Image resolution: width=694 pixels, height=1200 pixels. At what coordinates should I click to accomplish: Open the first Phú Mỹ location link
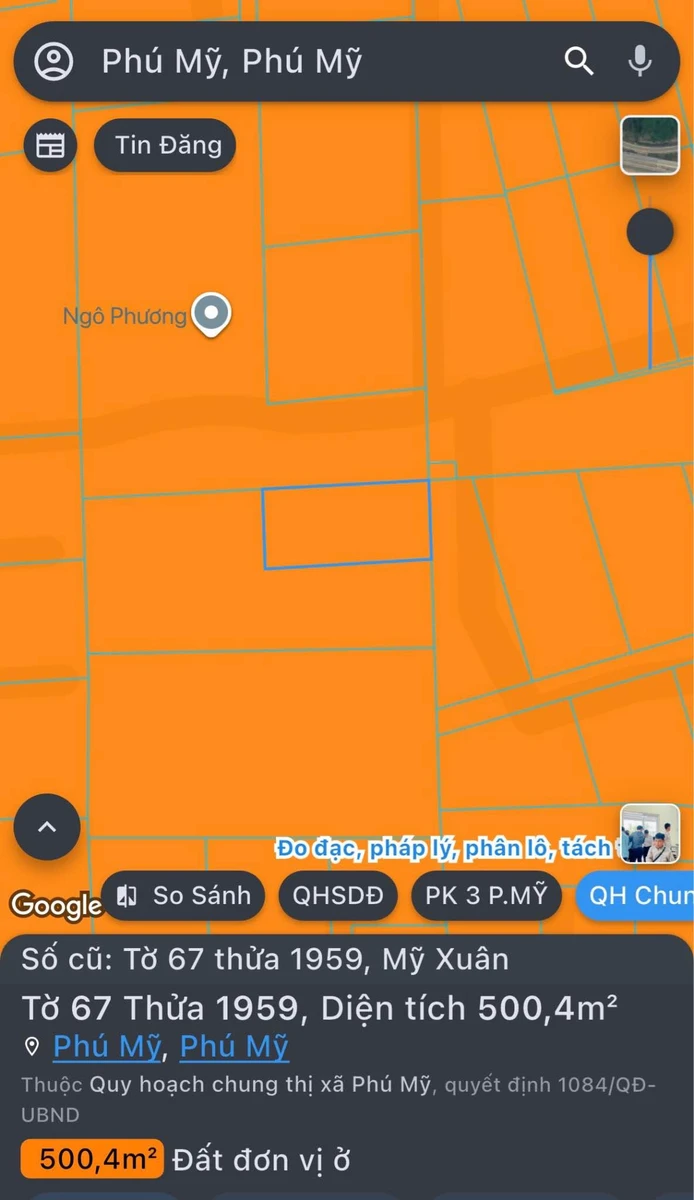(x=106, y=1047)
